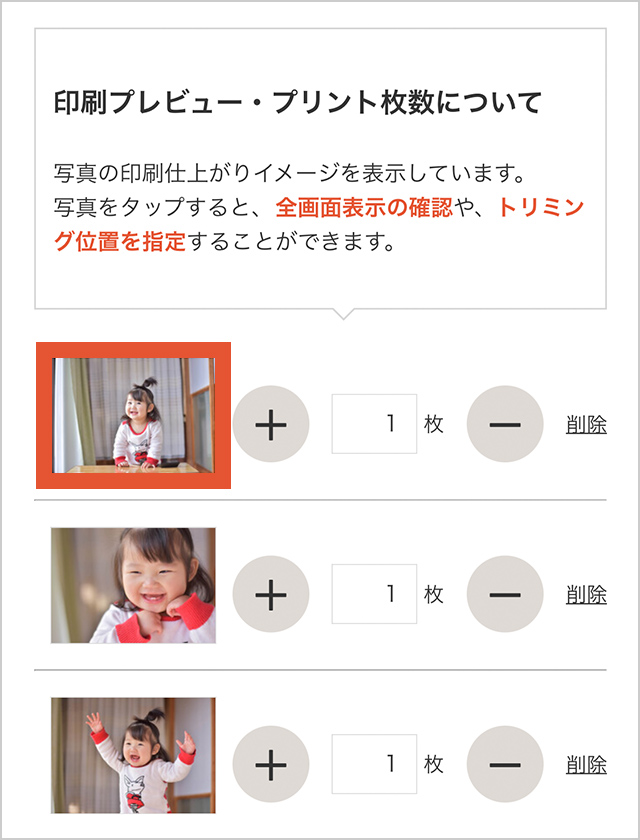Open the photo of the girl raising arms

click(133, 755)
